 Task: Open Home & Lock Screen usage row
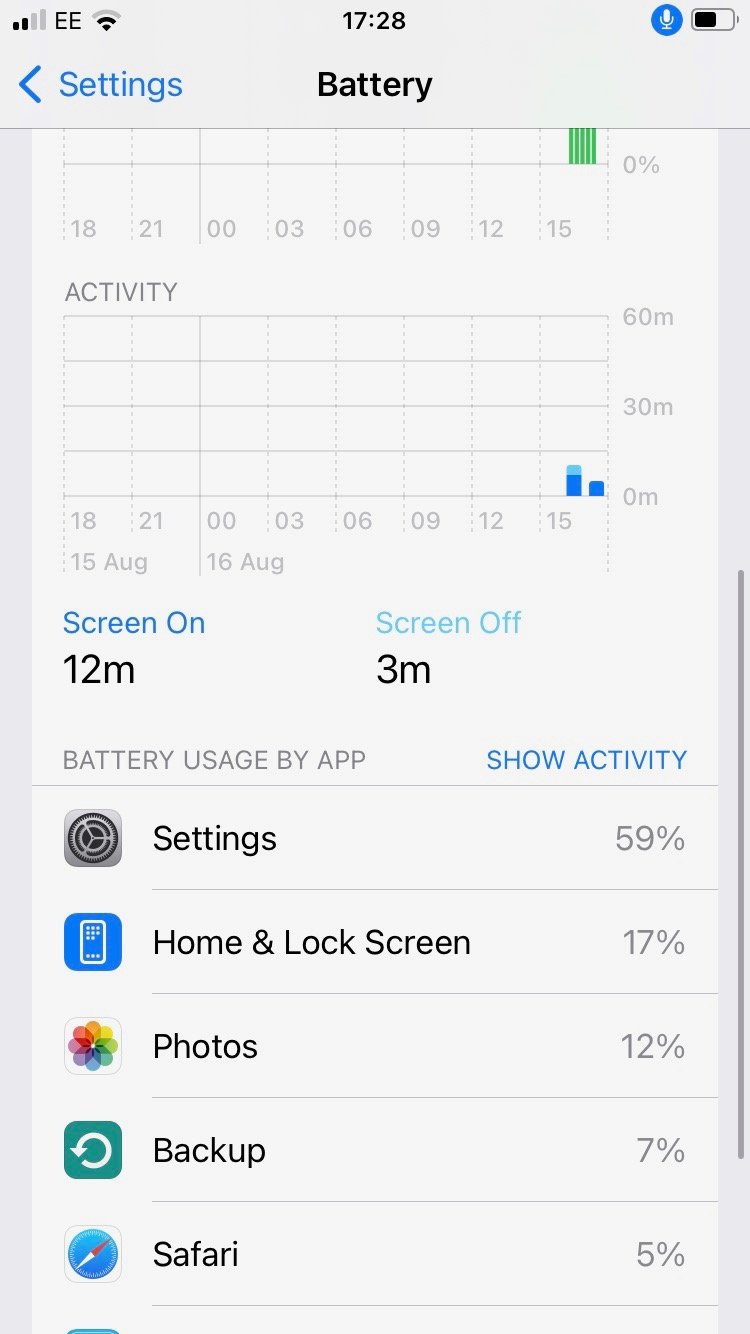pyautogui.click(x=375, y=942)
